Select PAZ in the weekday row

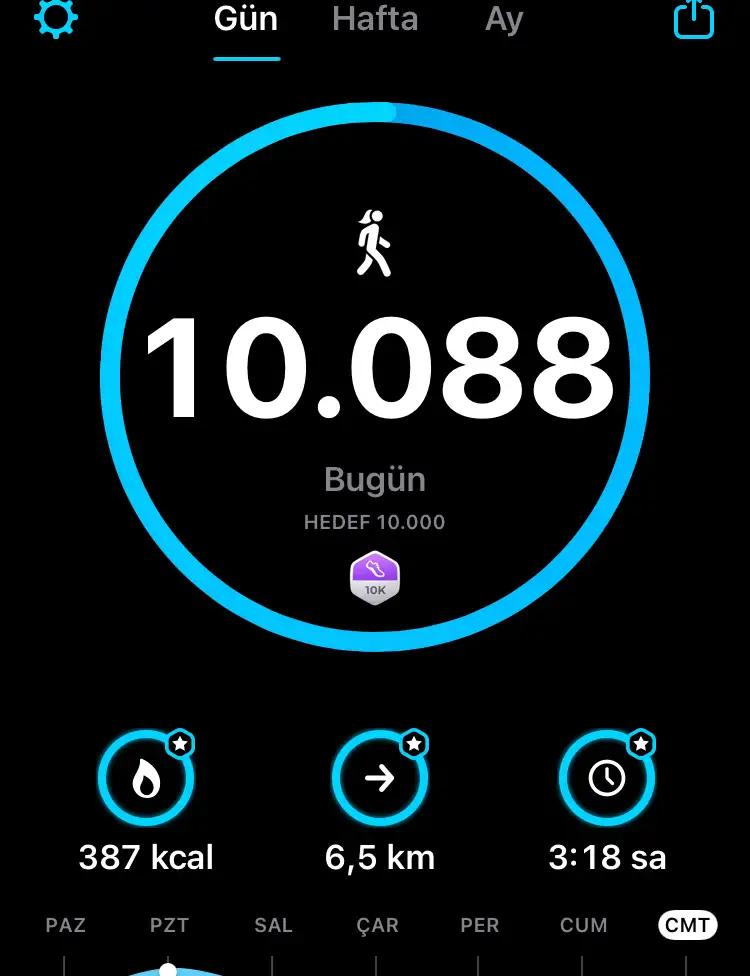pyautogui.click(x=66, y=925)
